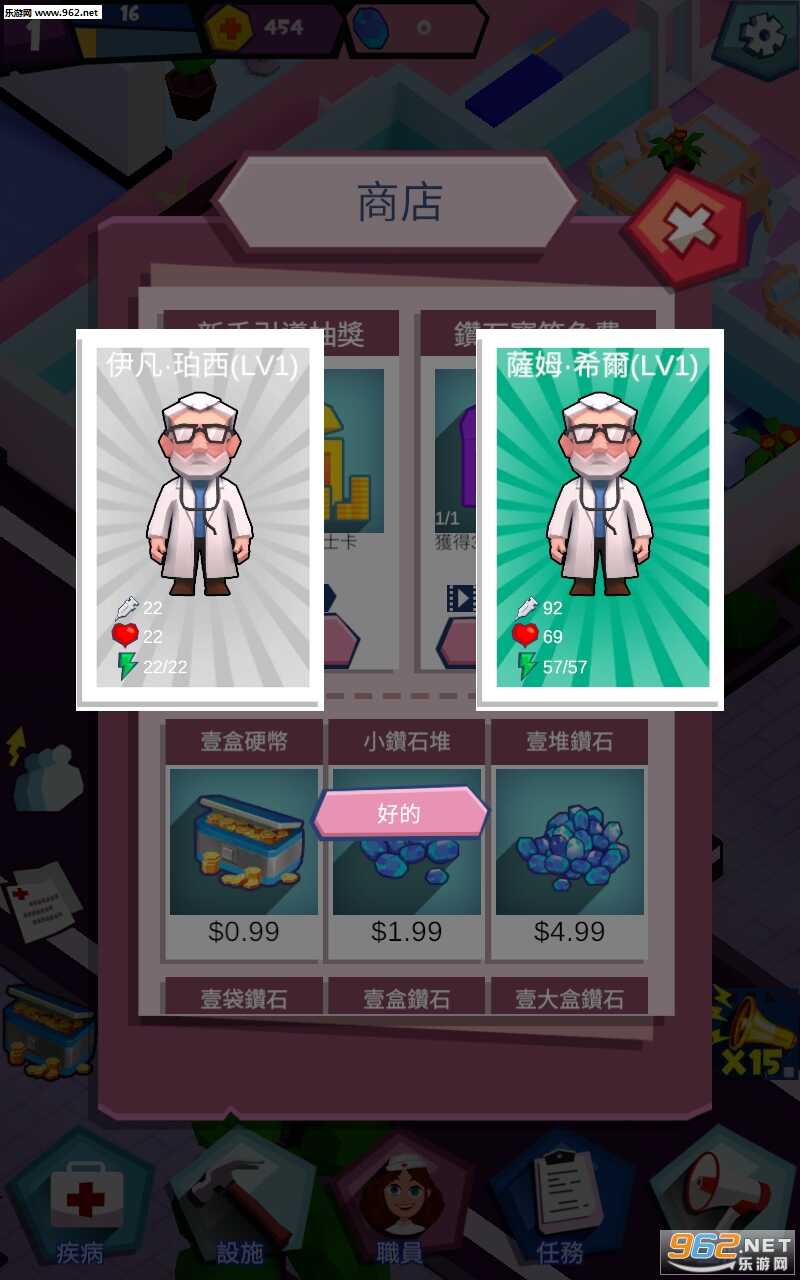Screen dimensions: 800x1280
Task: Open the 壹袋鑽石 item
Action: point(243,996)
